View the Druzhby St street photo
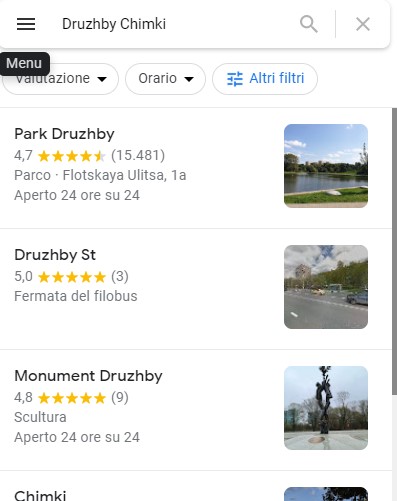 (326, 287)
